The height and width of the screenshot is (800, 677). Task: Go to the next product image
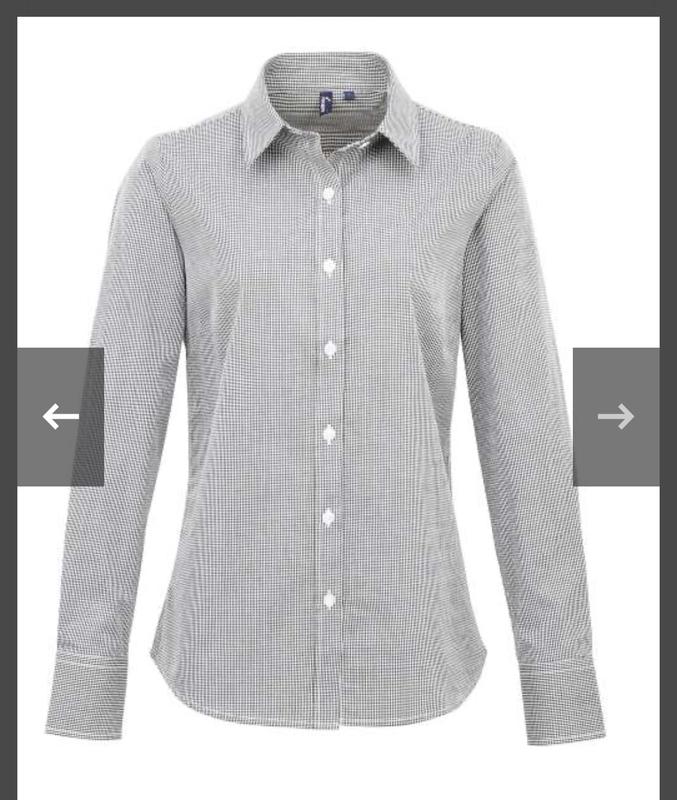pos(615,417)
